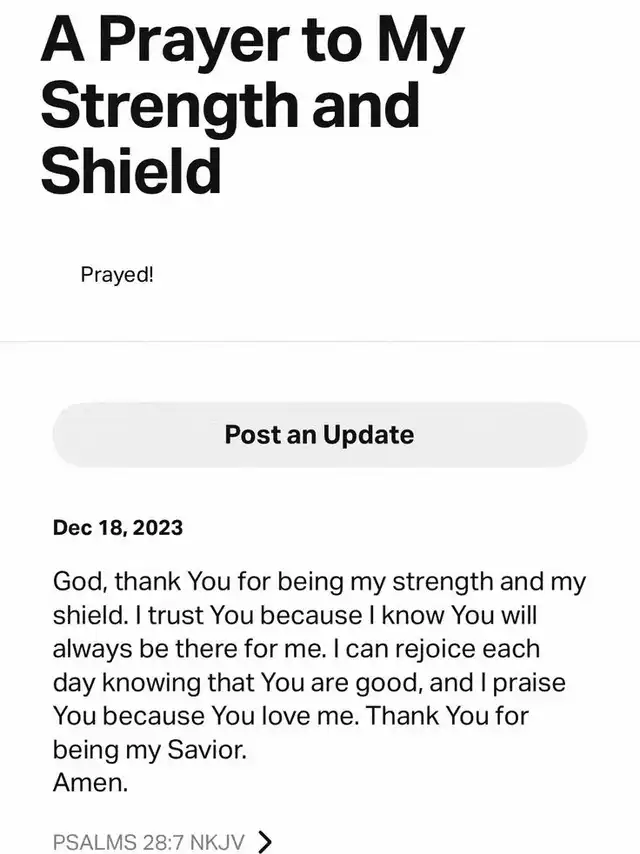Viewport: 640px width, 854px height.
Task: Open the Psalms 28:7 NKJV verse link
Action: point(160,840)
